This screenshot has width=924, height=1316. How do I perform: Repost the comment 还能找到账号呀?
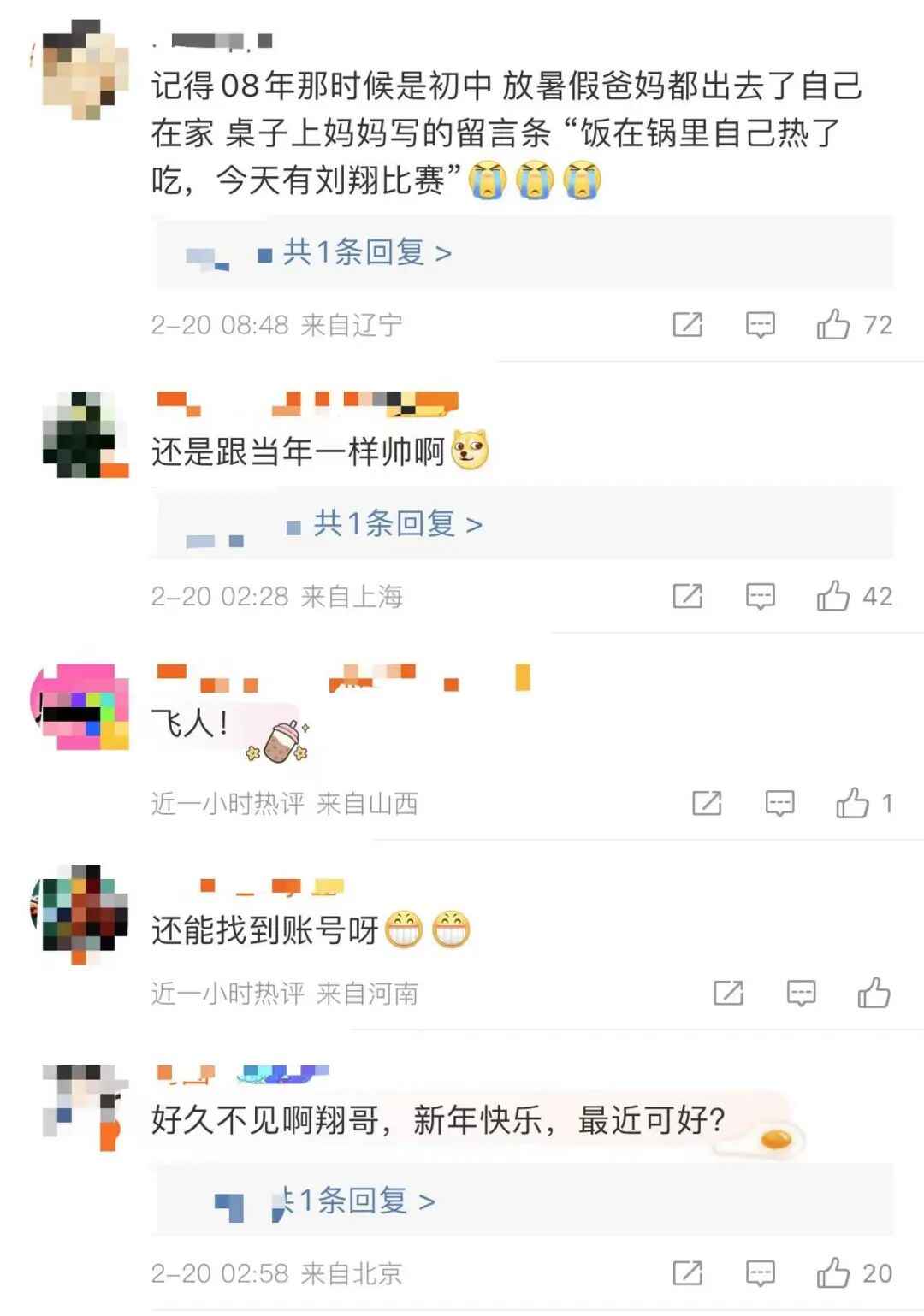[x=728, y=993]
